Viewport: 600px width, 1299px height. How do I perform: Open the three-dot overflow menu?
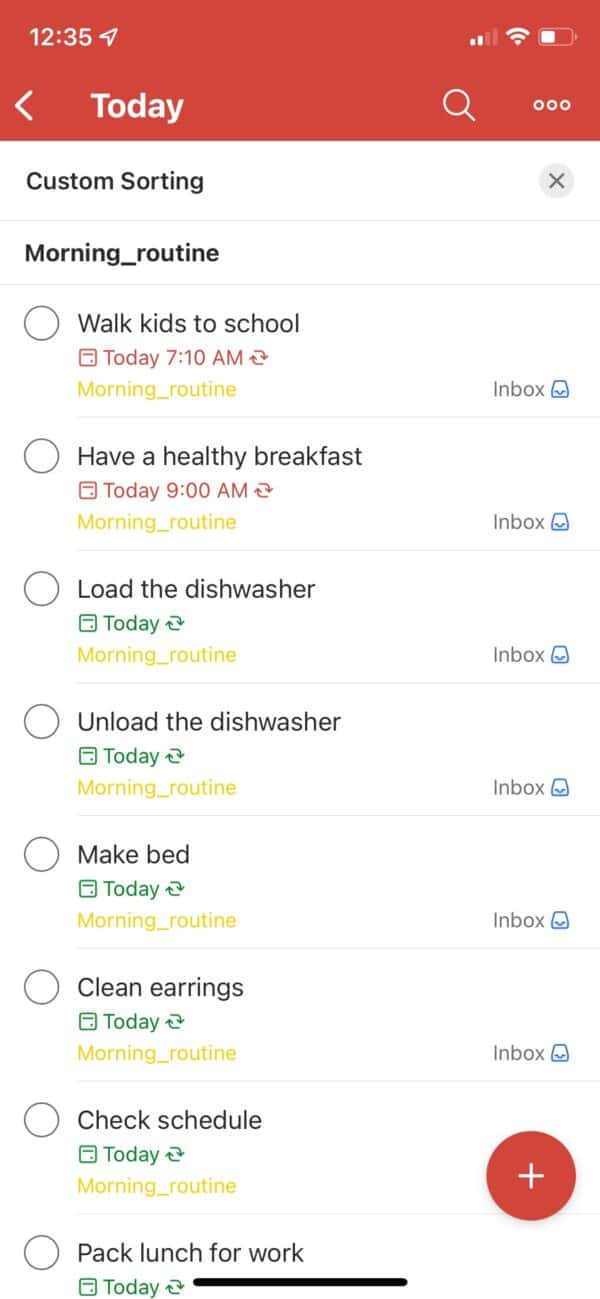click(x=551, y=105)
